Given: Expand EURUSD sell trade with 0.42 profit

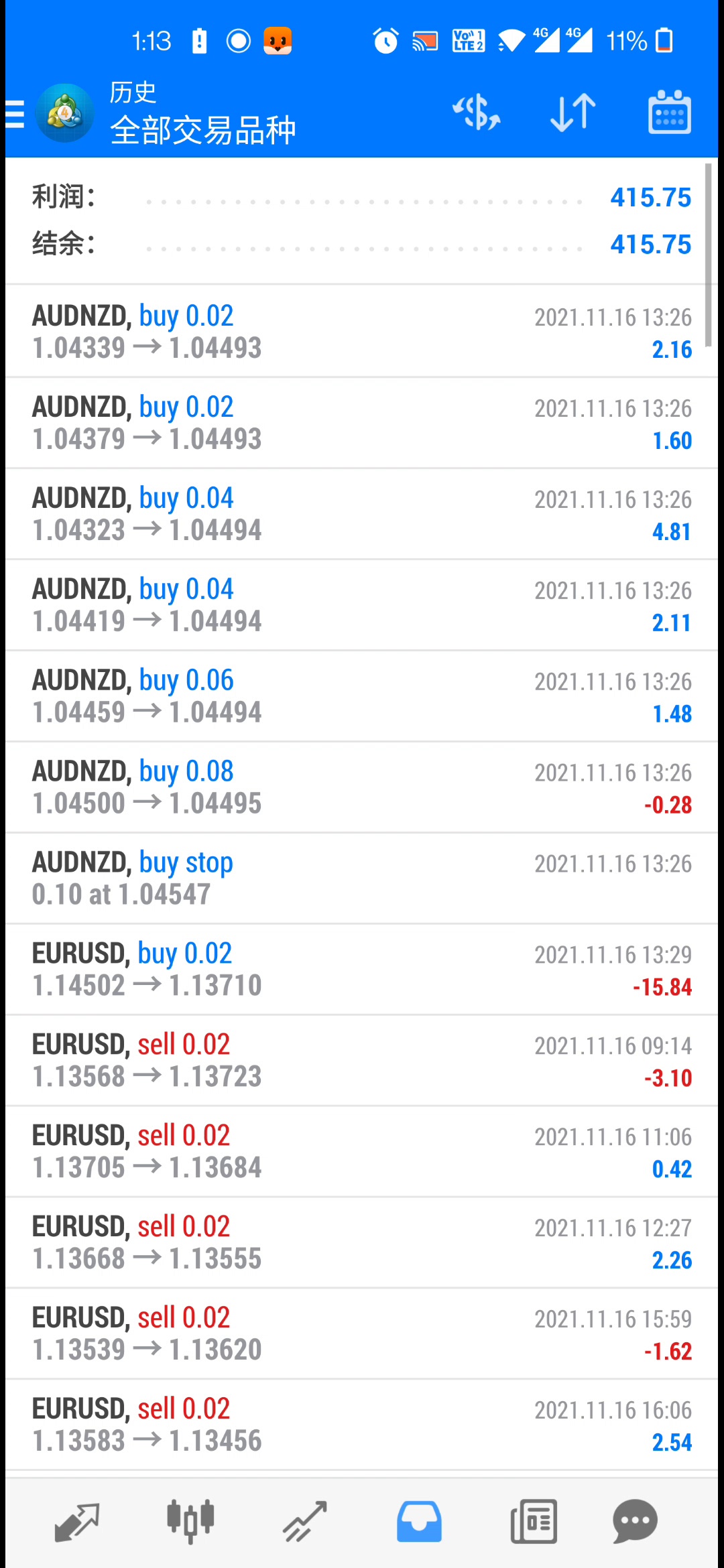Looking at the screenshot, I should coord(362,1152).
